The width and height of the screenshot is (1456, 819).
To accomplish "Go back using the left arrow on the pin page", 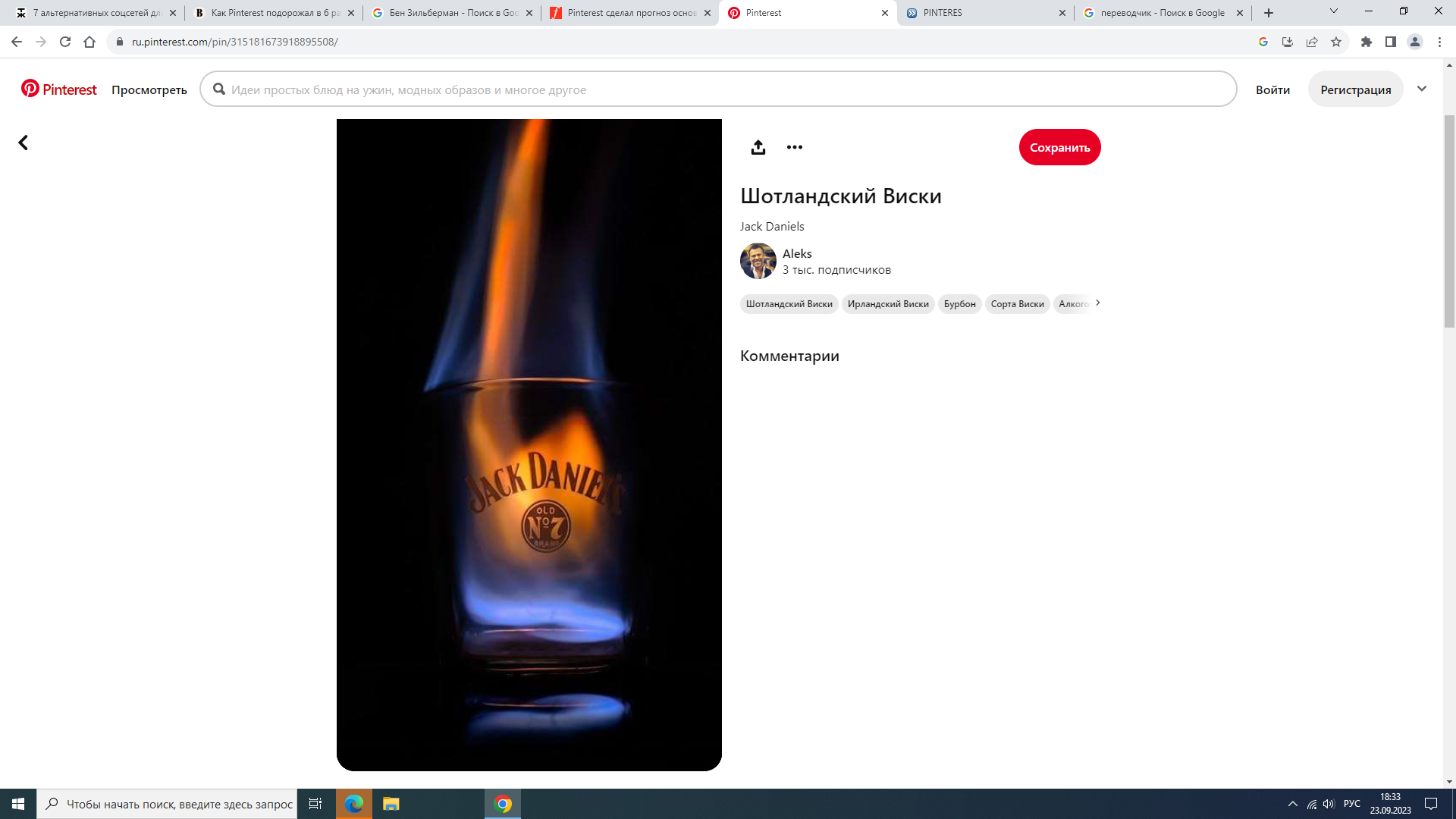I will (x=24, y=143).
